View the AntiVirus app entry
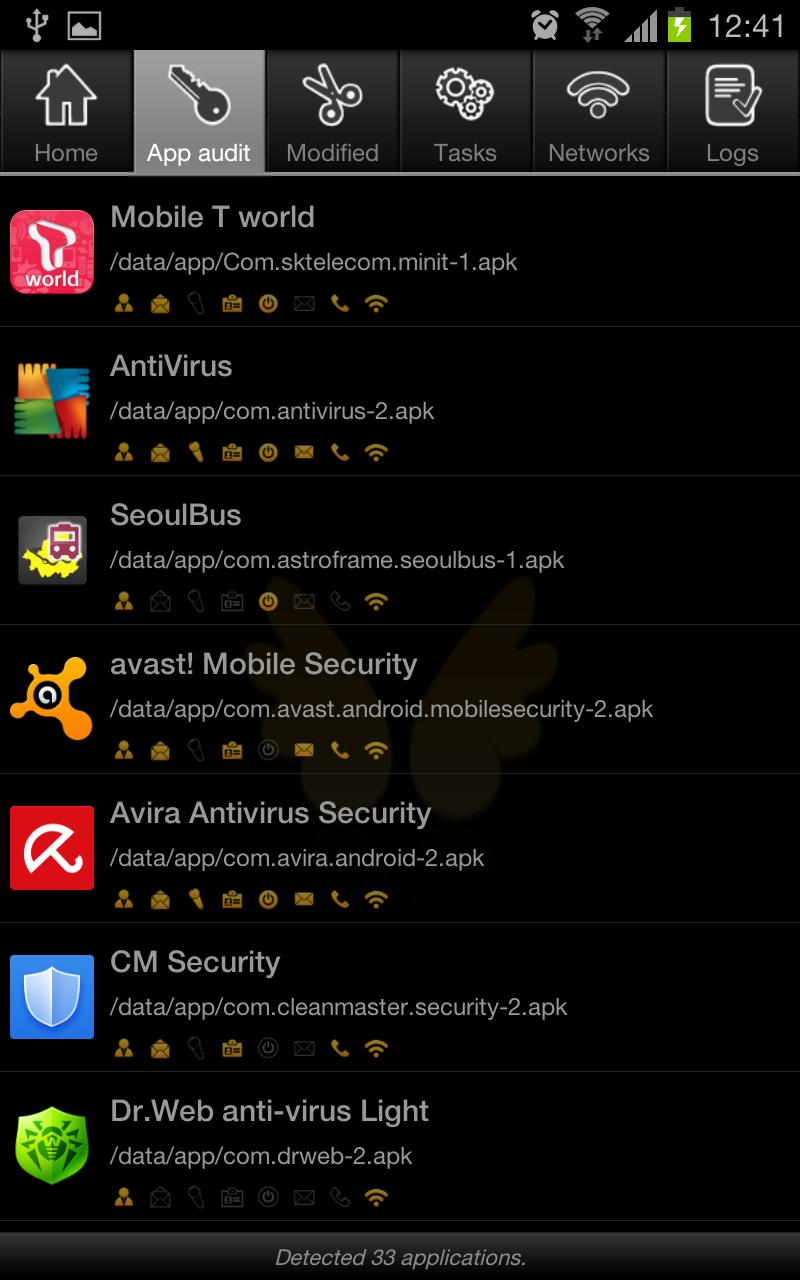The image size is (800, 1280). (x=400, y=401)
